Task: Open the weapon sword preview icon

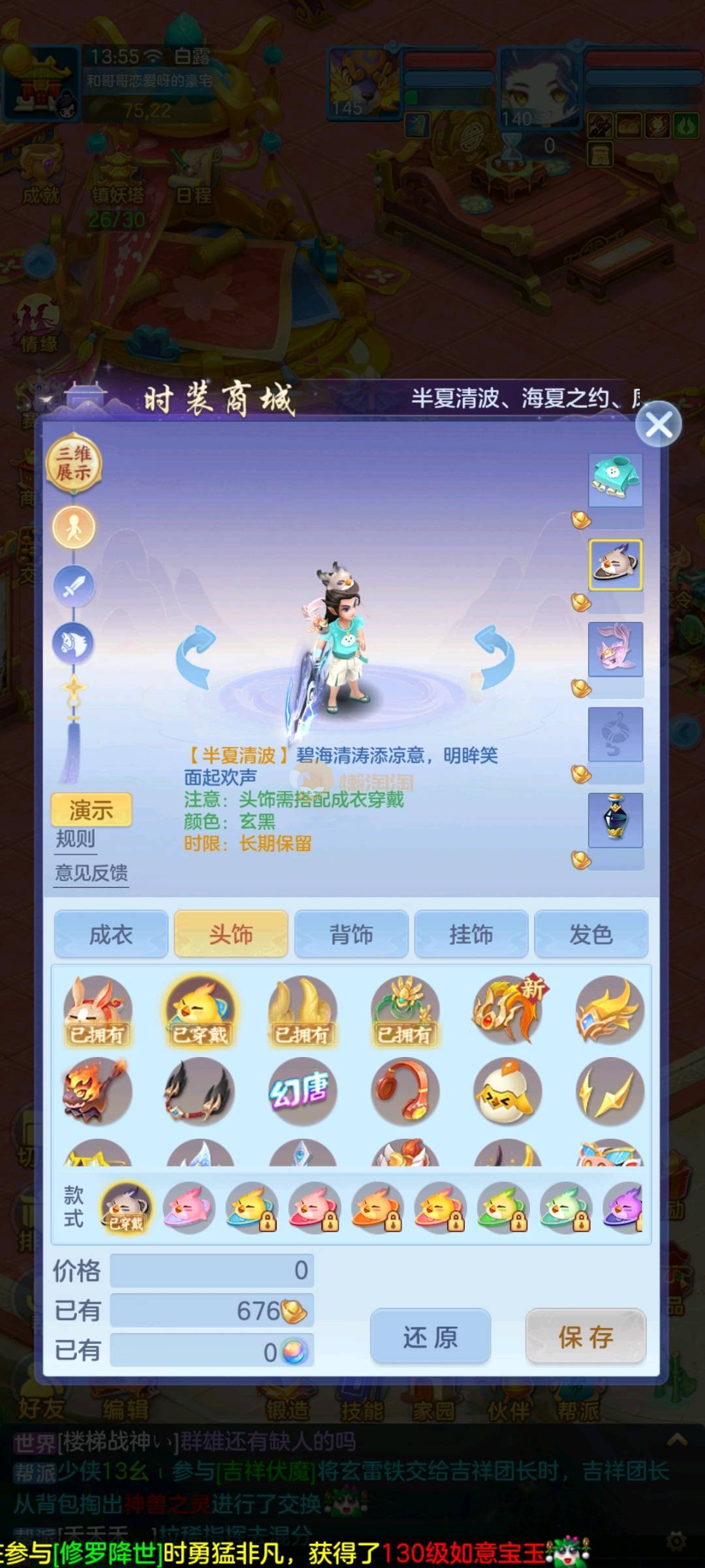Action: tap(74, 586)
